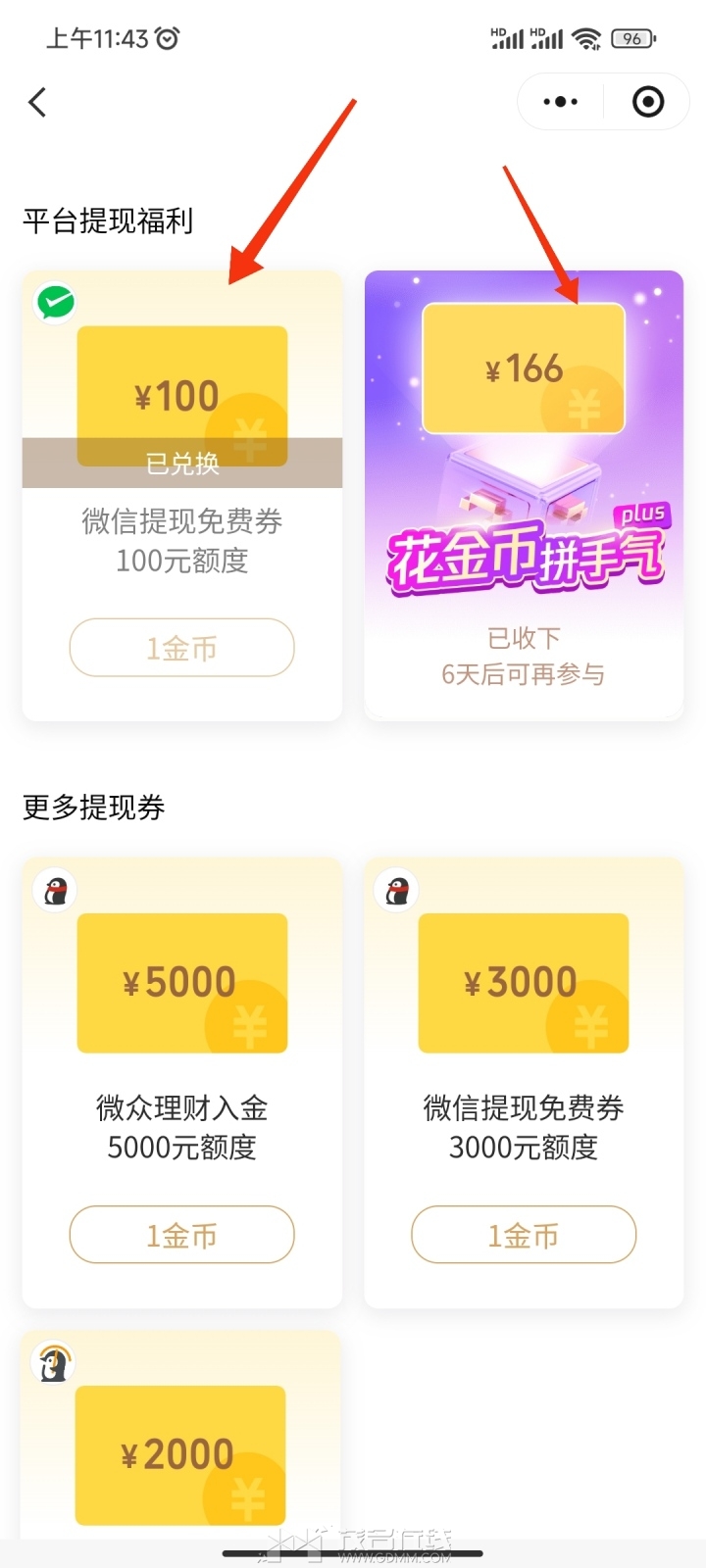Close the mini program with the circle button
The height and width of the screenshot is (1568, 706).
tap(648, 102)
